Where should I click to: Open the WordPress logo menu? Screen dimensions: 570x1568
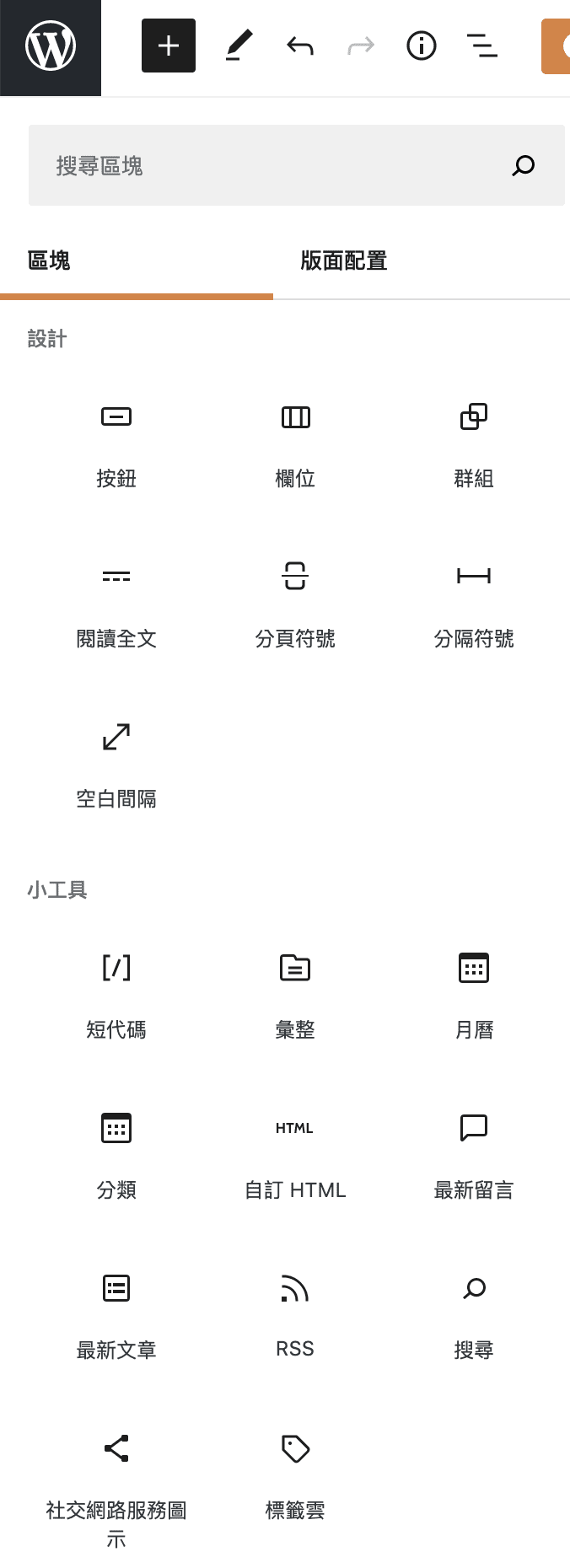51,46
